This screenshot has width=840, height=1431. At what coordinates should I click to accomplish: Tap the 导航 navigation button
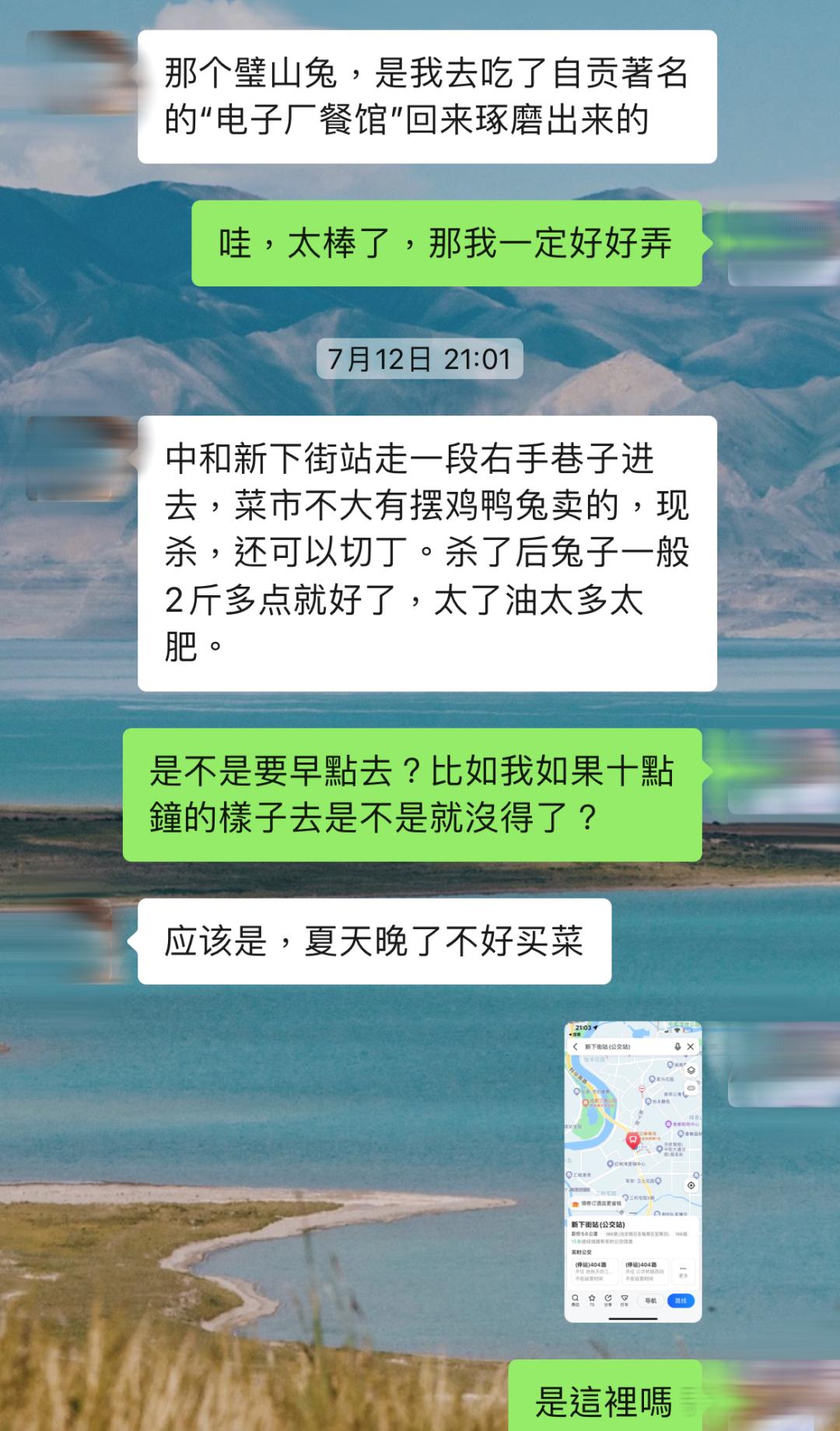(651, 1302)
